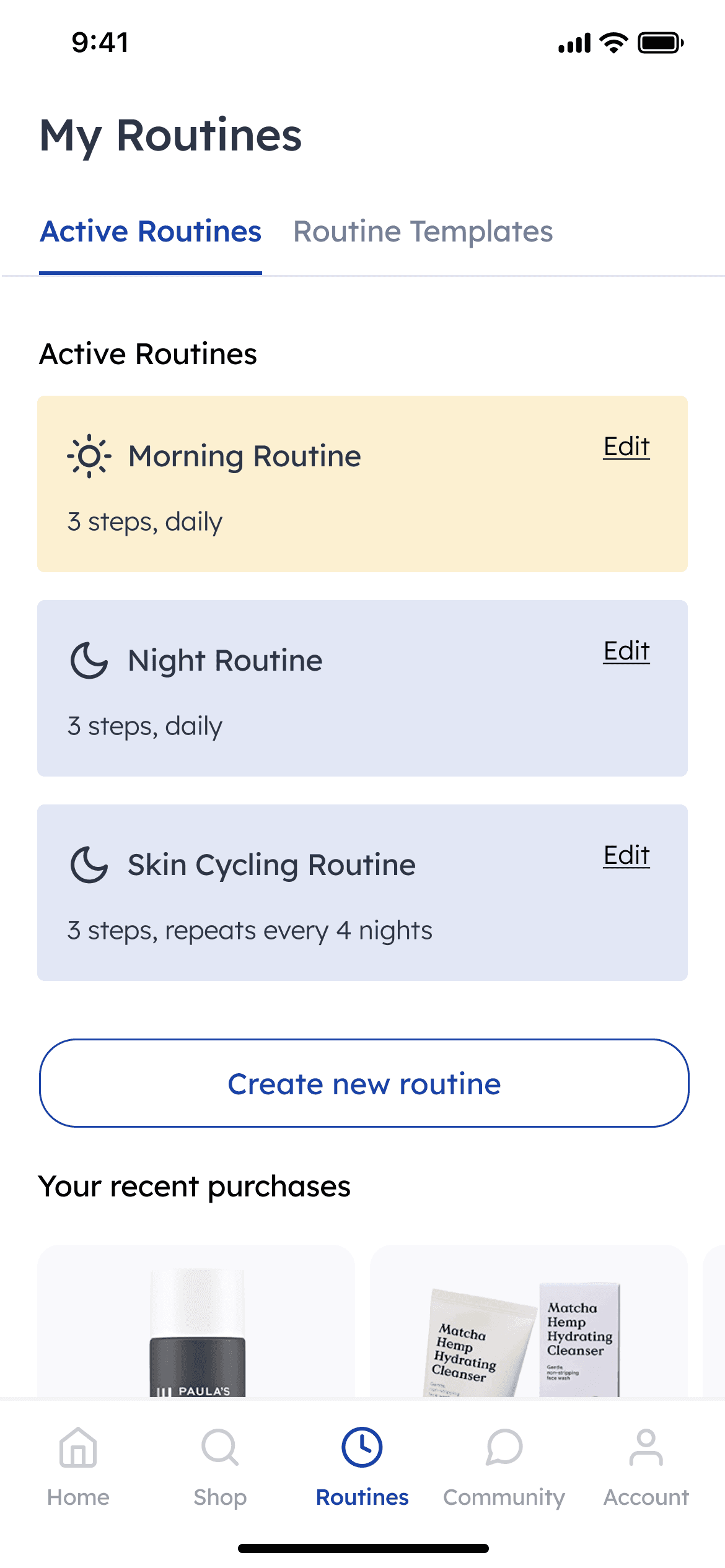Edit the Night Routine
This screenshot has height=1568, width=725.
point(626,651)
